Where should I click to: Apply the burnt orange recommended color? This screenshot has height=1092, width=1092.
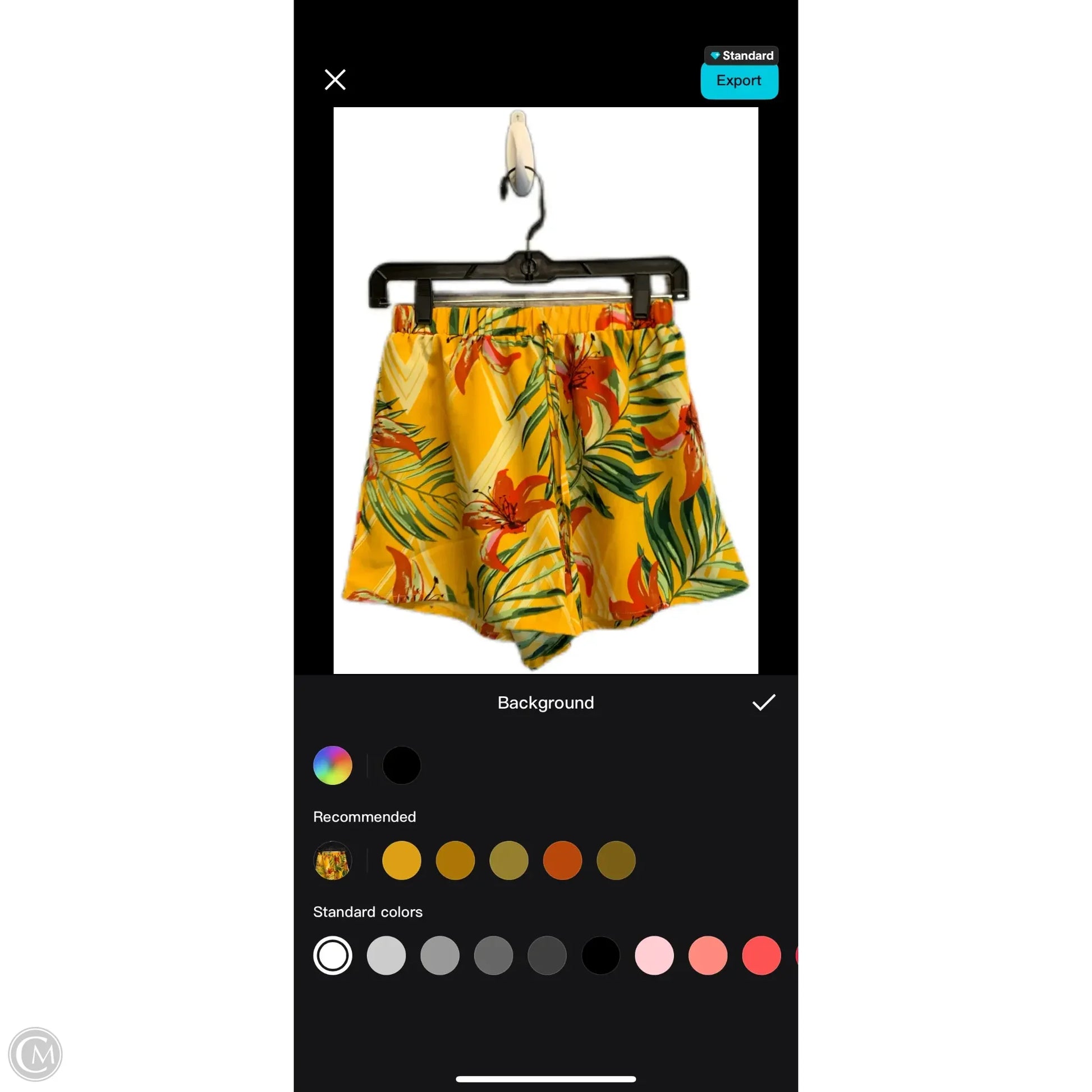562,860
